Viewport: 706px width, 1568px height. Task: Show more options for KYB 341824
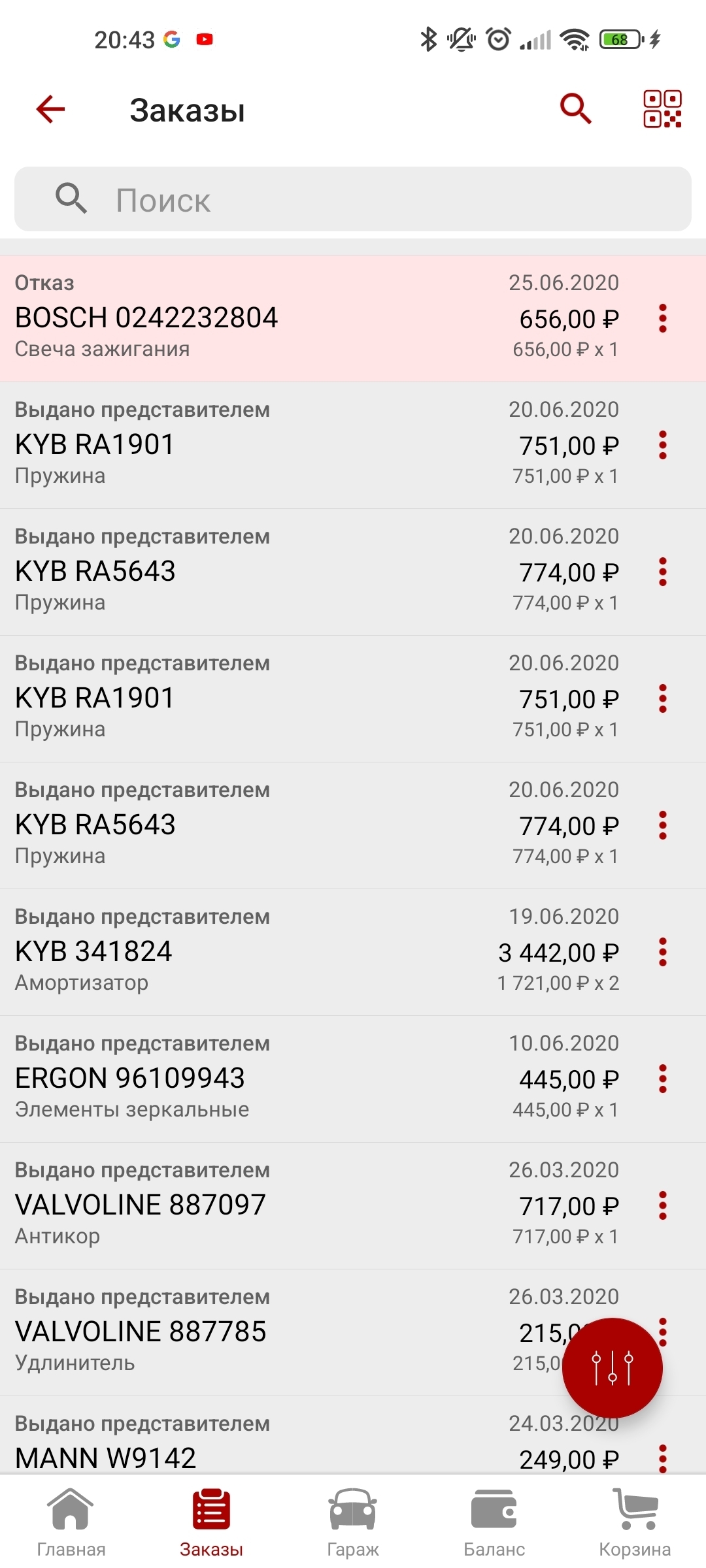pyautogui.click(x=662, y=952)
